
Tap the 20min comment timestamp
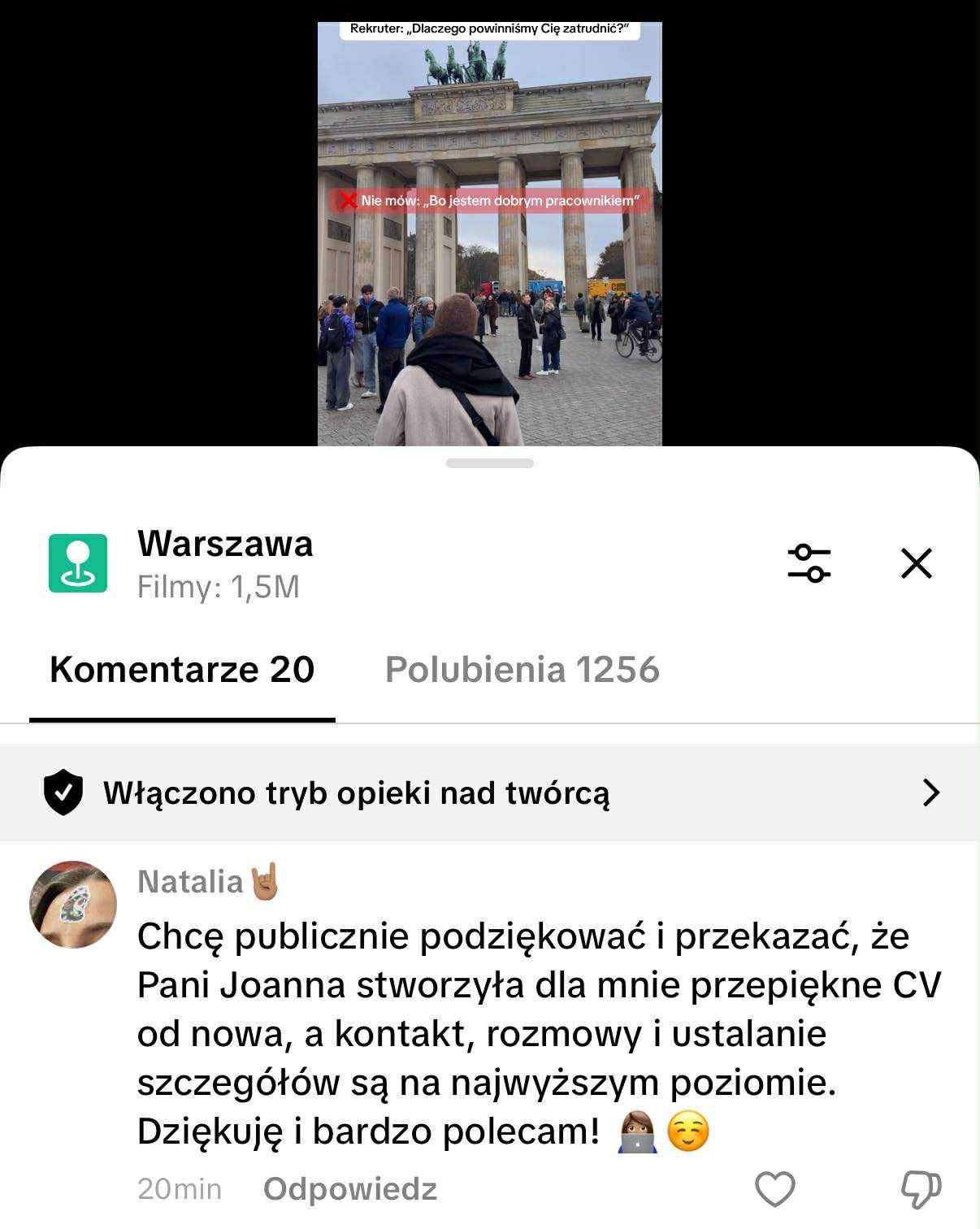pos(179,1189)
